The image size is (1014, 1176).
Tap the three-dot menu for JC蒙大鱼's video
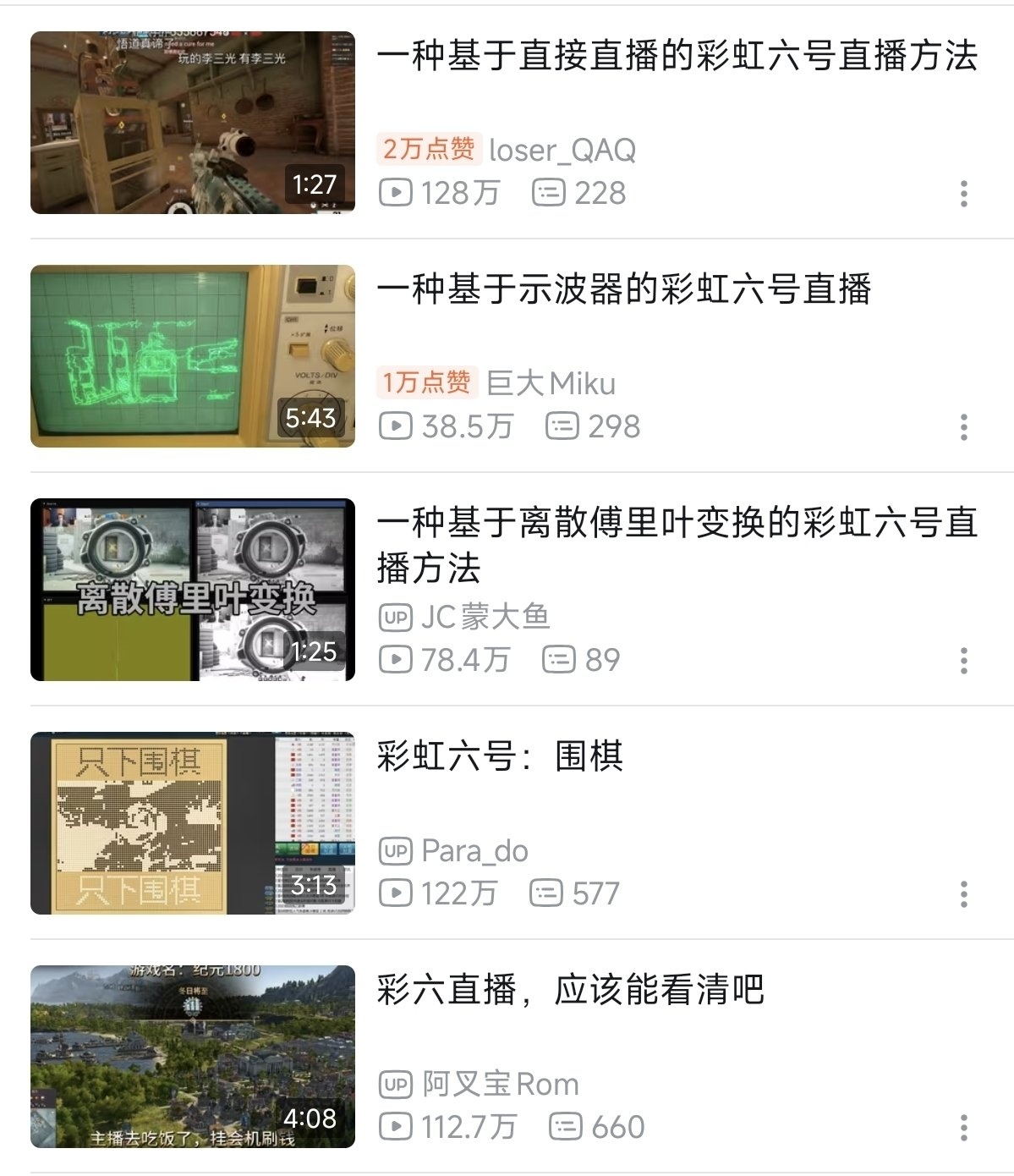pos(963,661)
